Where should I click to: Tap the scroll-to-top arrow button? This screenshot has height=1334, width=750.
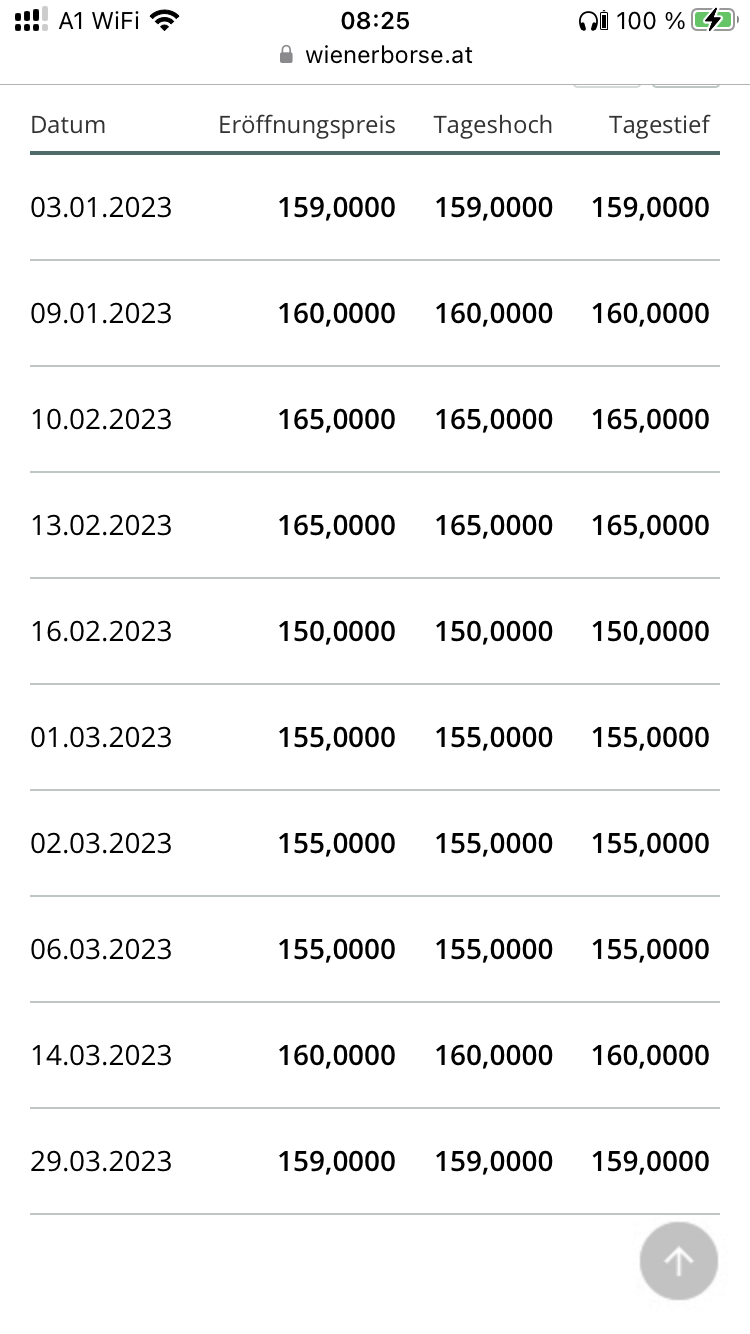click(x=679, y=1261)
